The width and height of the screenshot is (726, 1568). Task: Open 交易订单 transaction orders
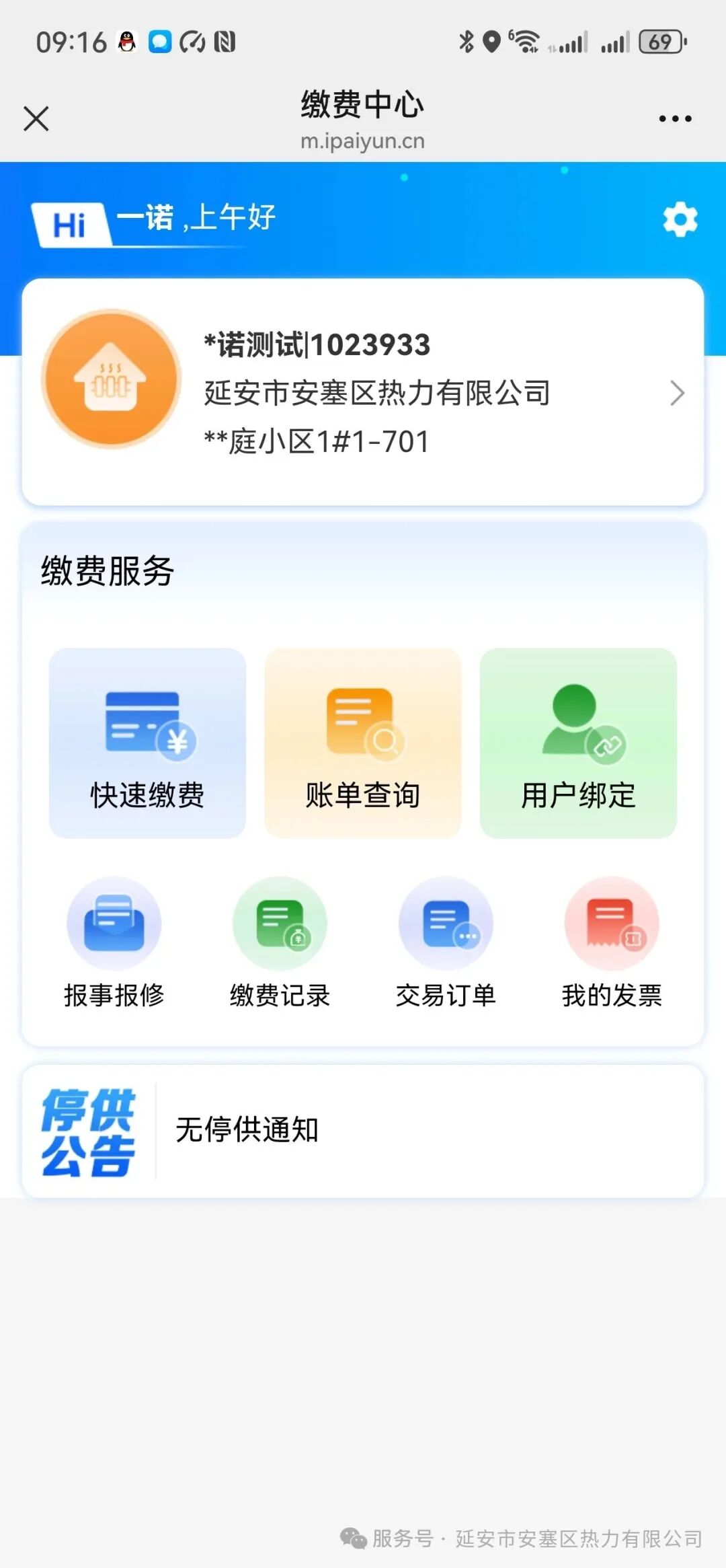(x=446, y=943)
